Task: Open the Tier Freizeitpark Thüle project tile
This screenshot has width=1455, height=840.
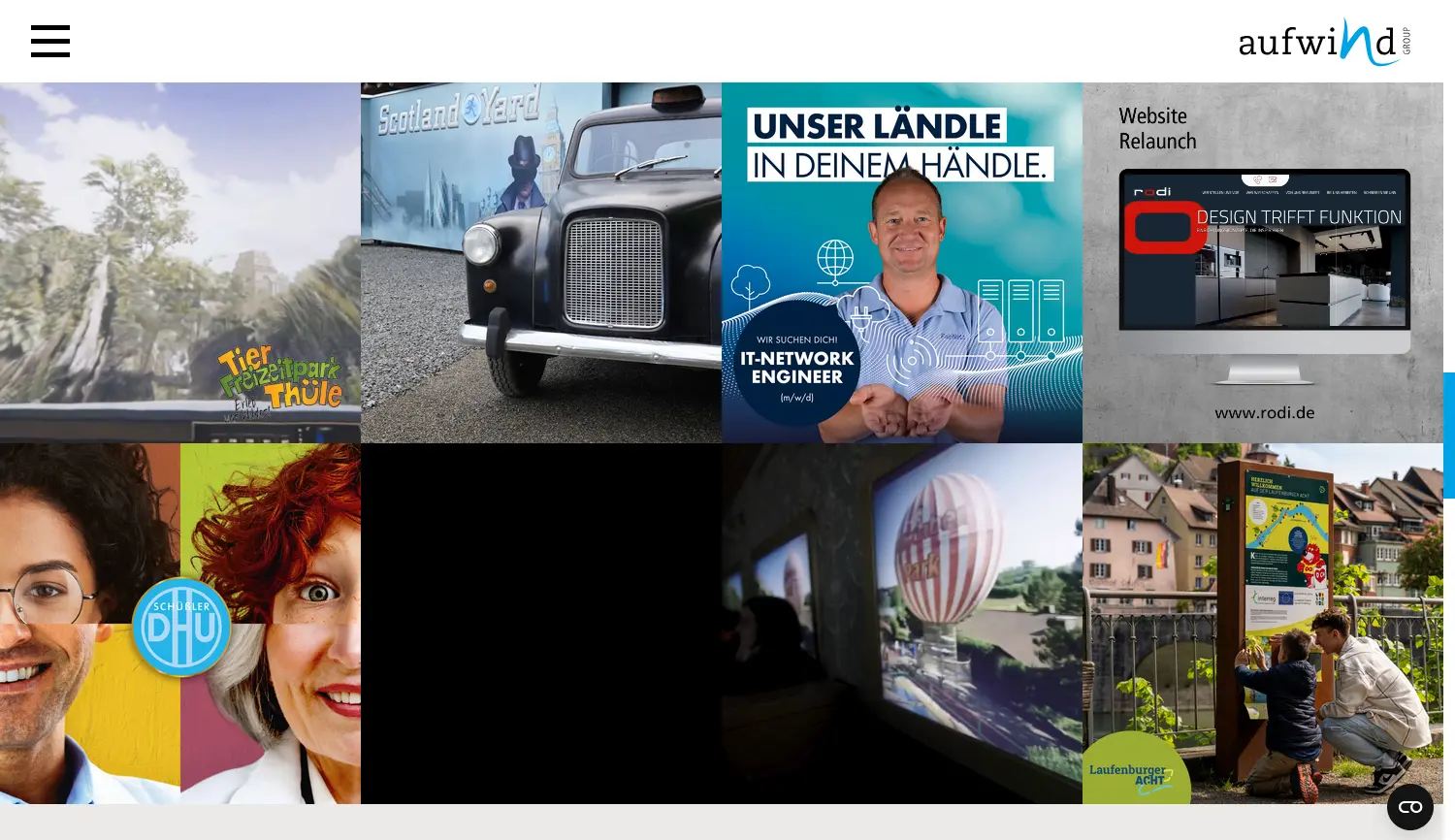Action: coord(180,263)
